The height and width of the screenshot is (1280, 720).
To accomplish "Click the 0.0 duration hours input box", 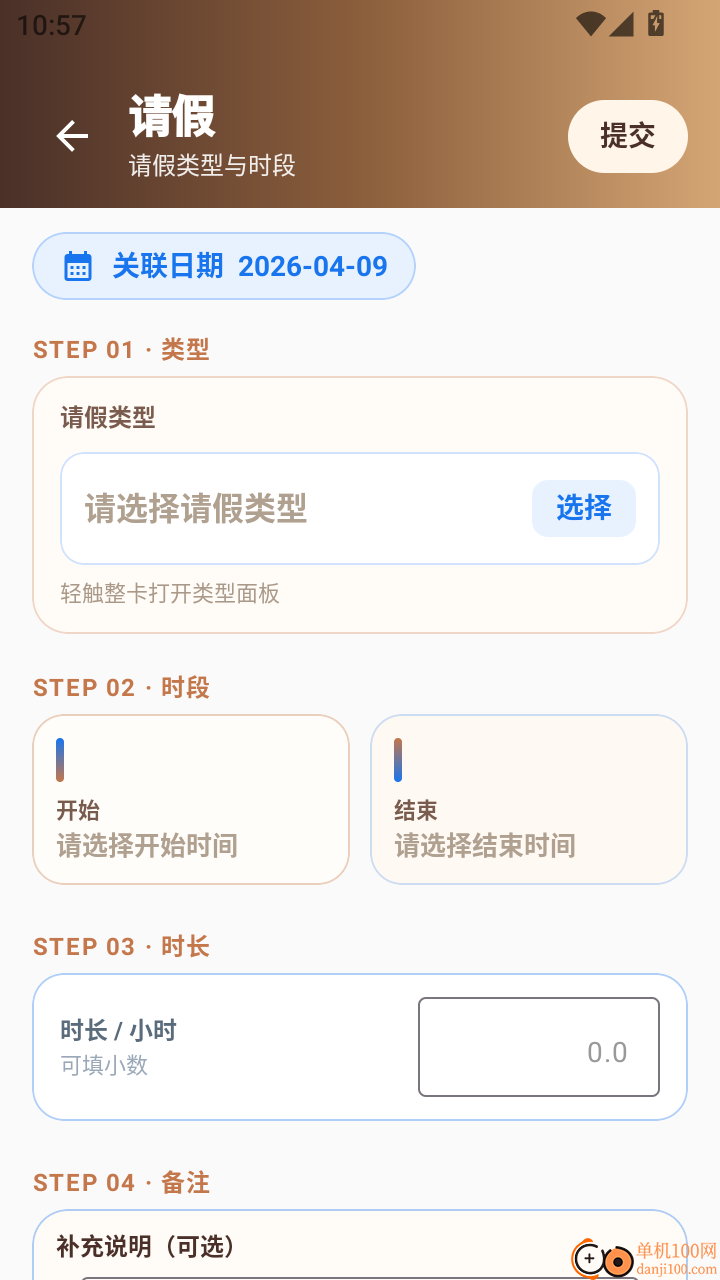I will (538, 1046).
